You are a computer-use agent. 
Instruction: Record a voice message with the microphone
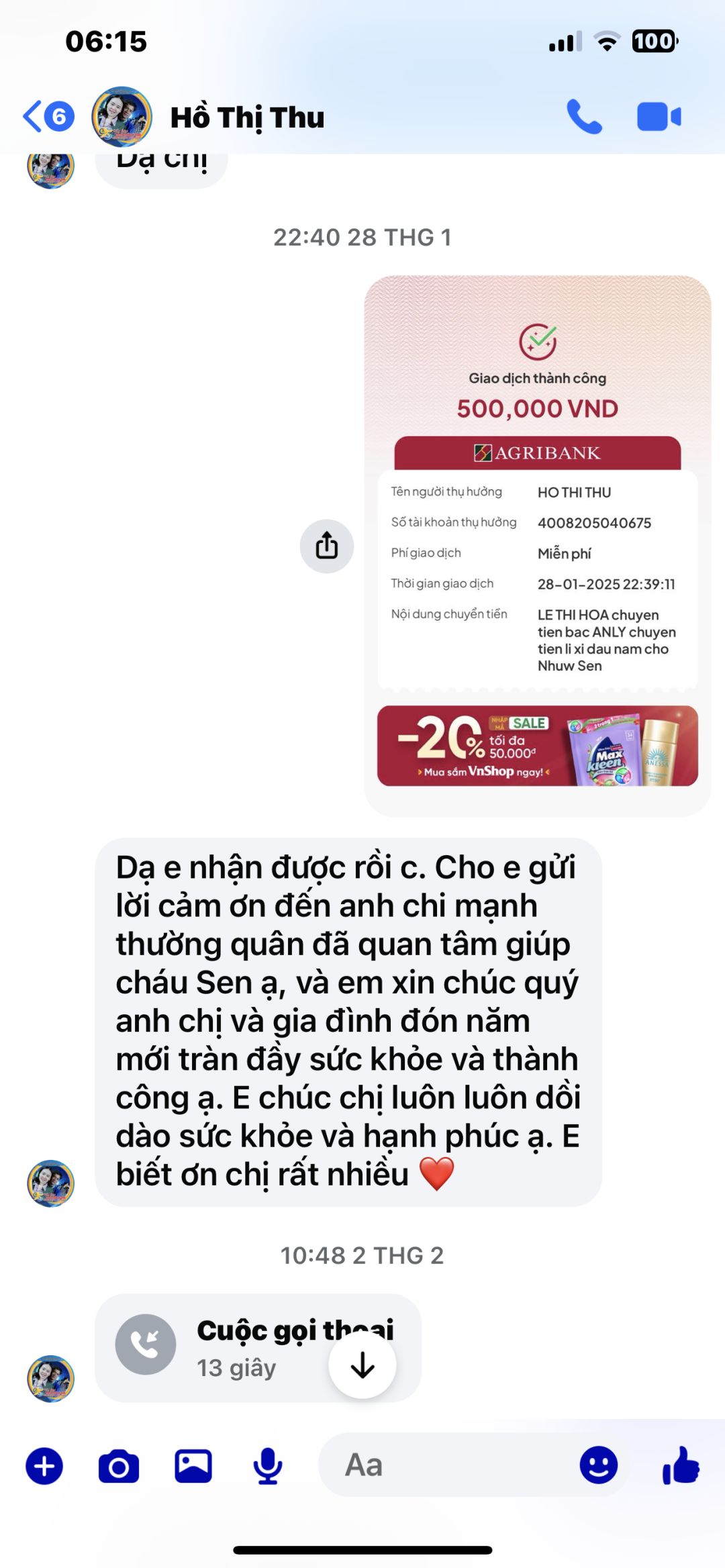268,1467
